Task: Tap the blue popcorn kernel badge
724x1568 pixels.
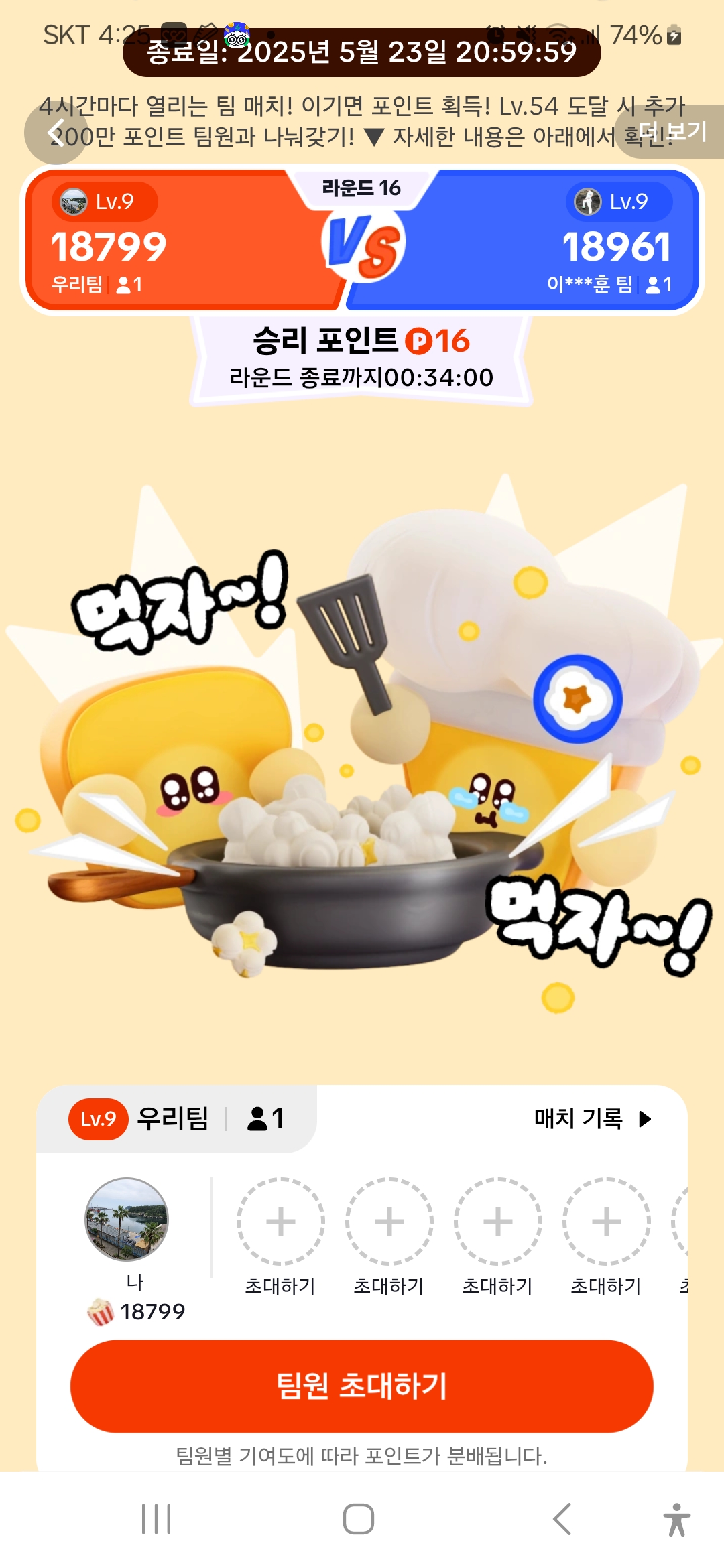Action: pyautogui.click(x=578, y=700)
